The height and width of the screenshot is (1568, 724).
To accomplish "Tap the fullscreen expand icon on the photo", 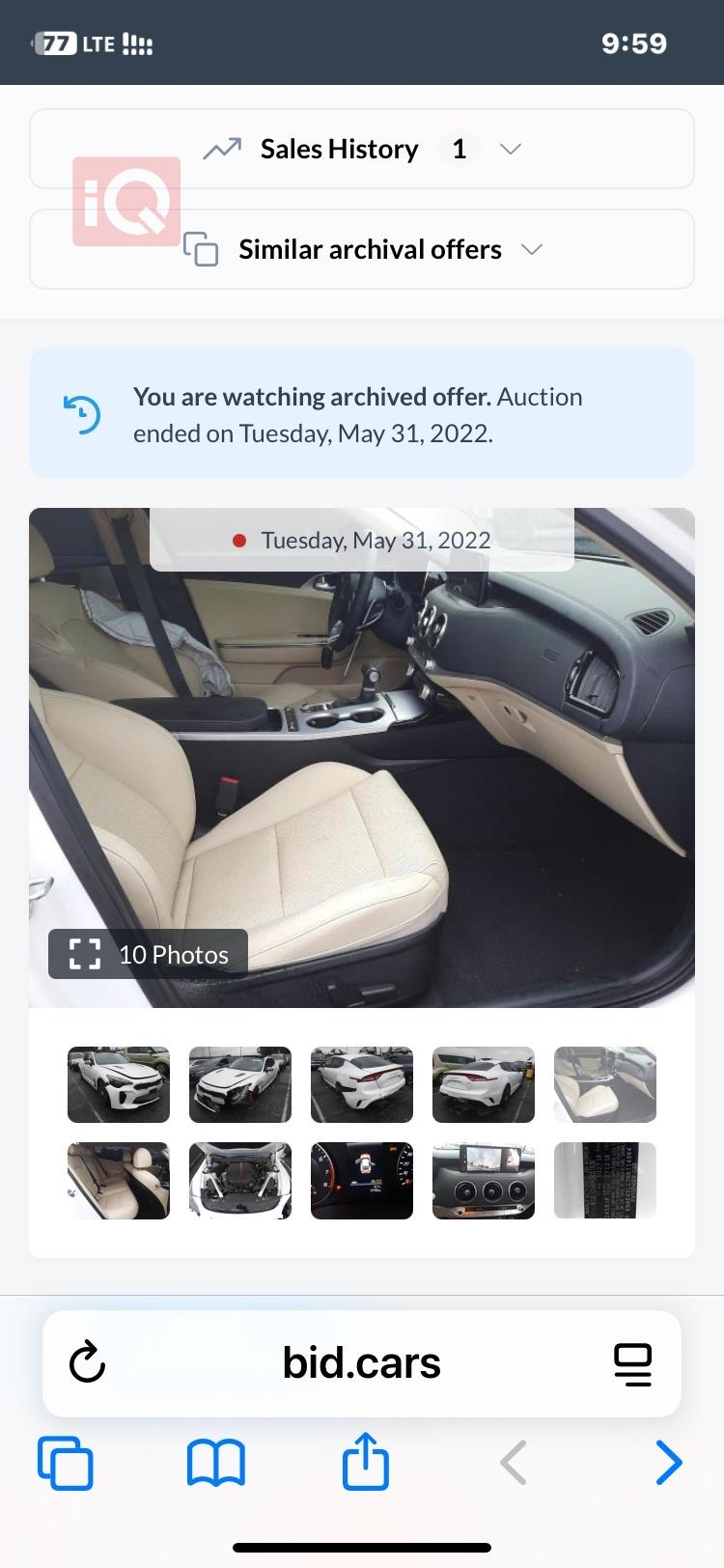I will 84,953.
